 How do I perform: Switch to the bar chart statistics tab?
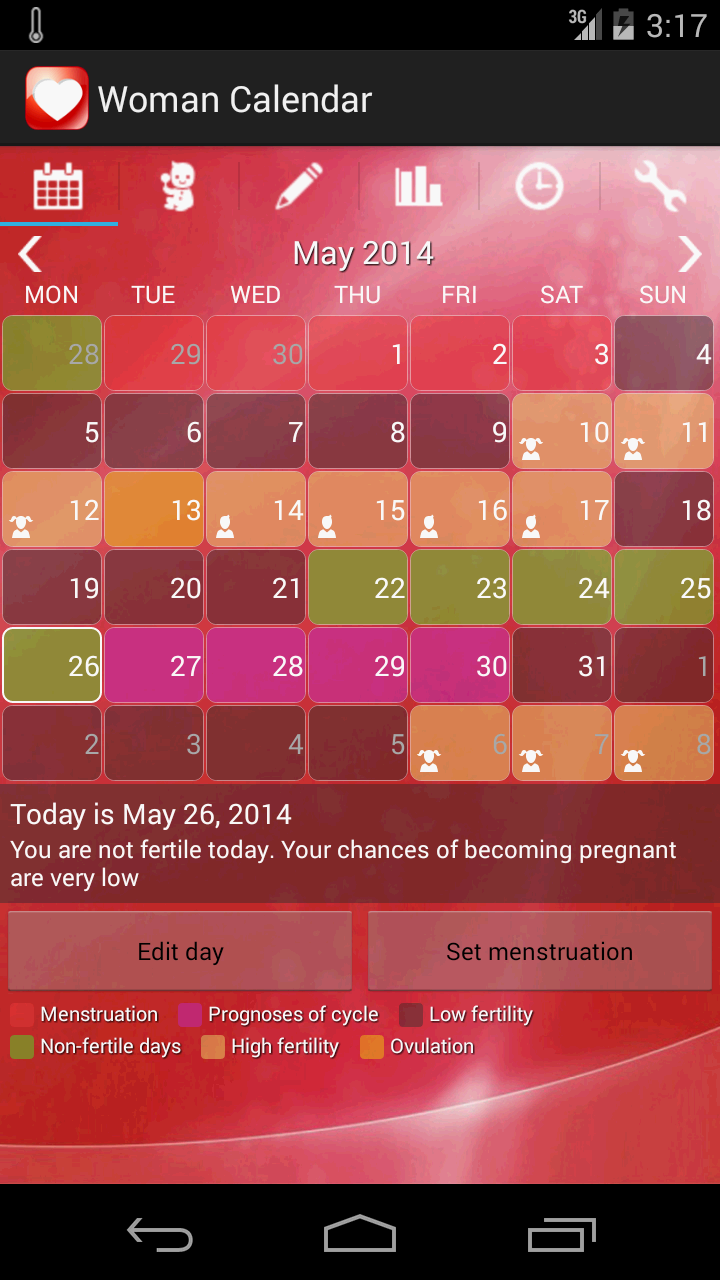click(418, 187)
